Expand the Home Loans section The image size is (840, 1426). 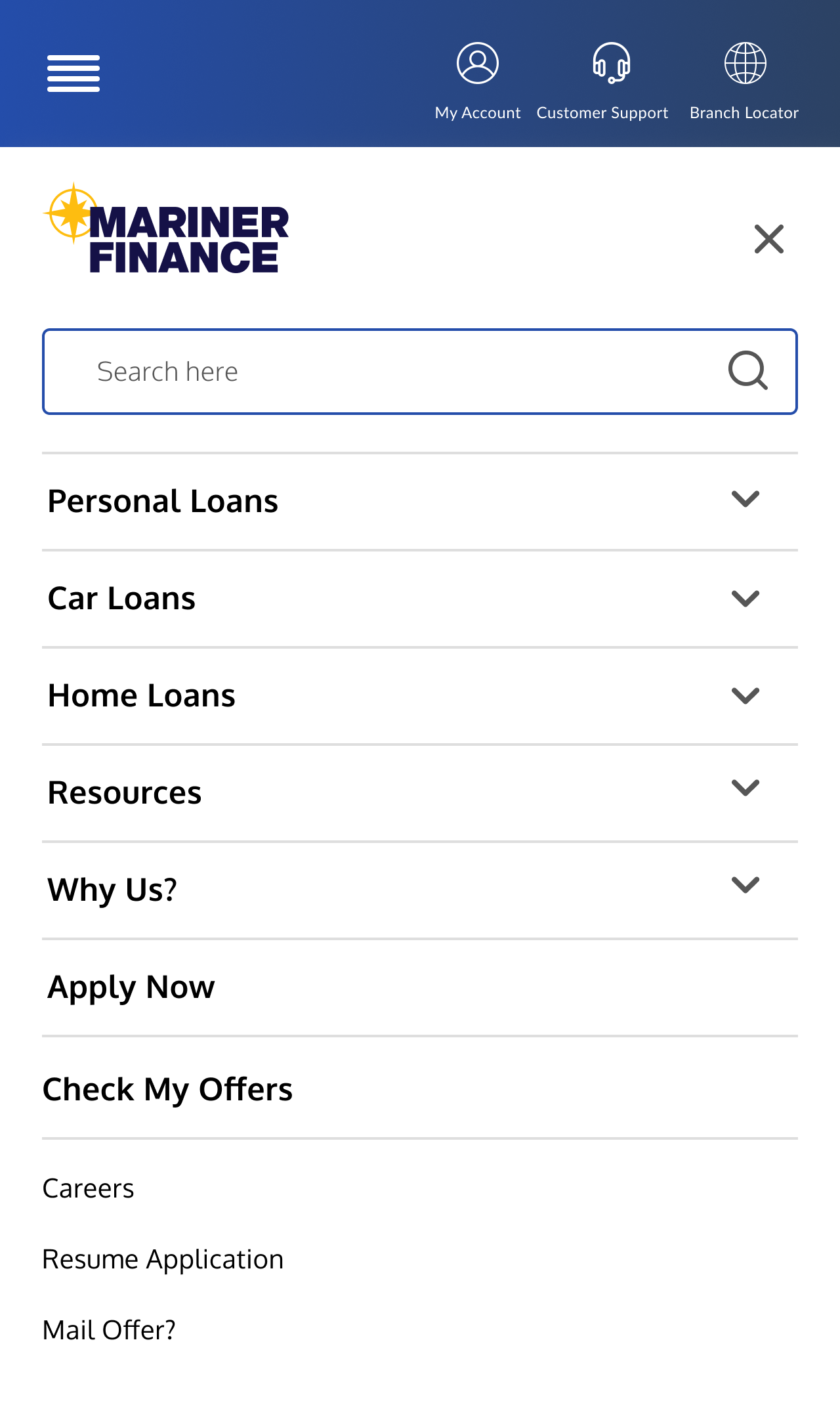coord(420,695)
